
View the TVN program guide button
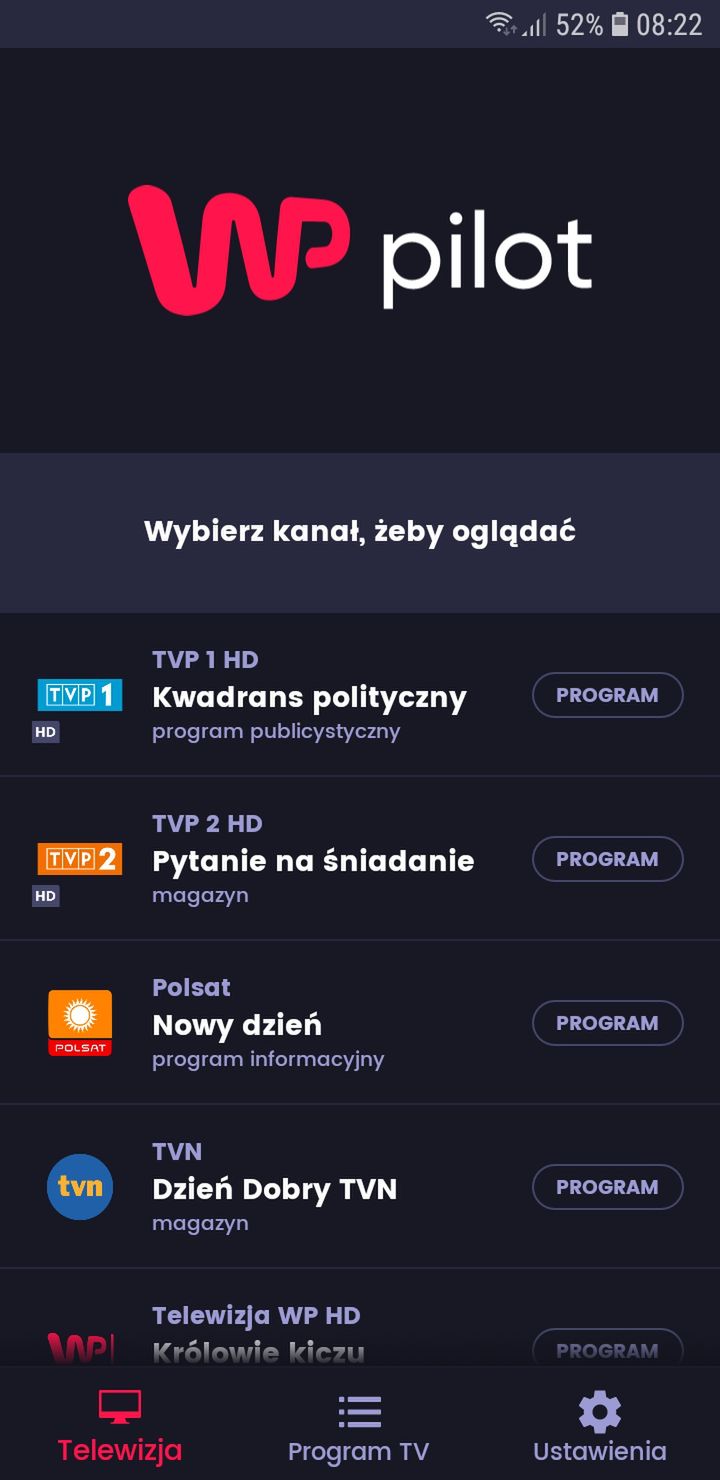pos(607,1187)
